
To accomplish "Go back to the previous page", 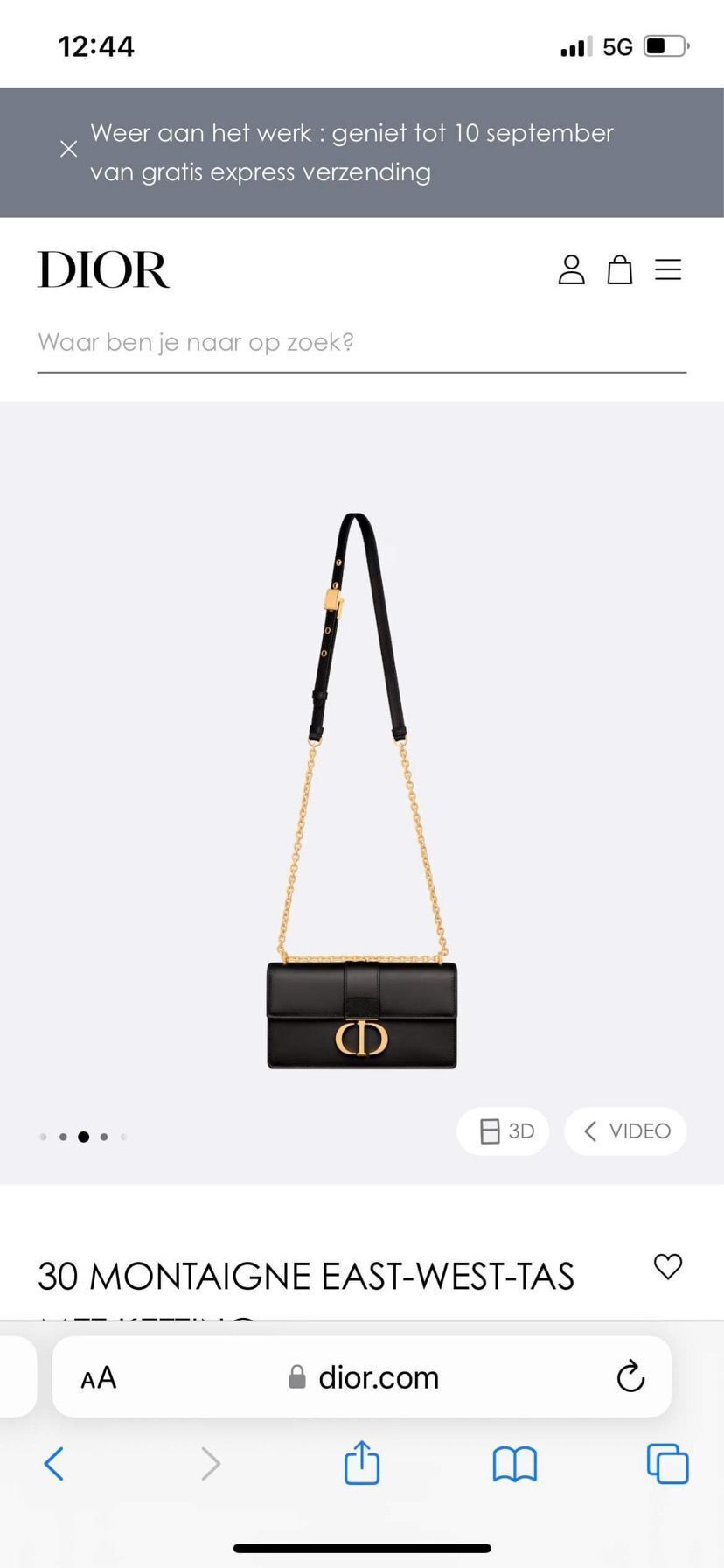I will coord(54,1464).
